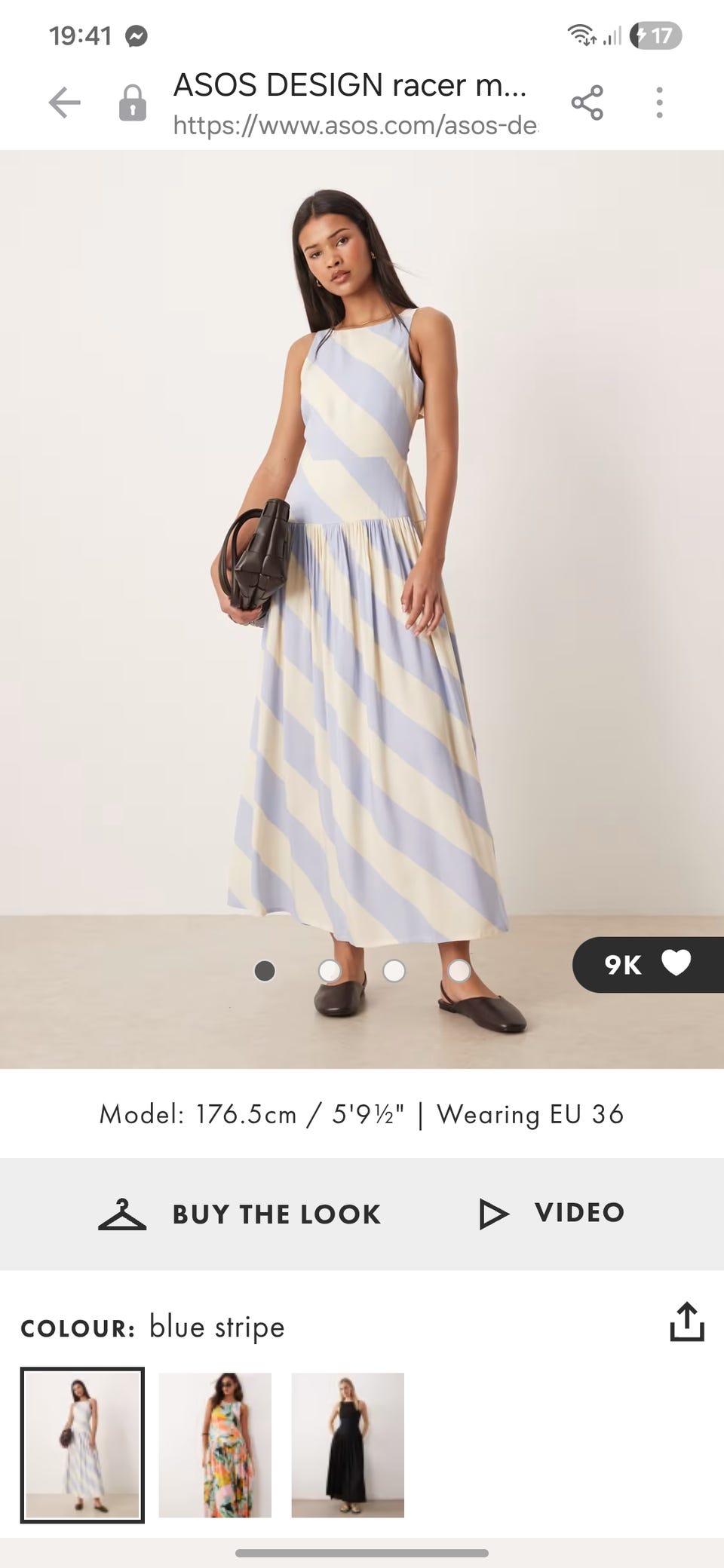This screenshot has height=1568, width=724.
Task: Tap the lock icon for site info
Action: tap(132, 103)
